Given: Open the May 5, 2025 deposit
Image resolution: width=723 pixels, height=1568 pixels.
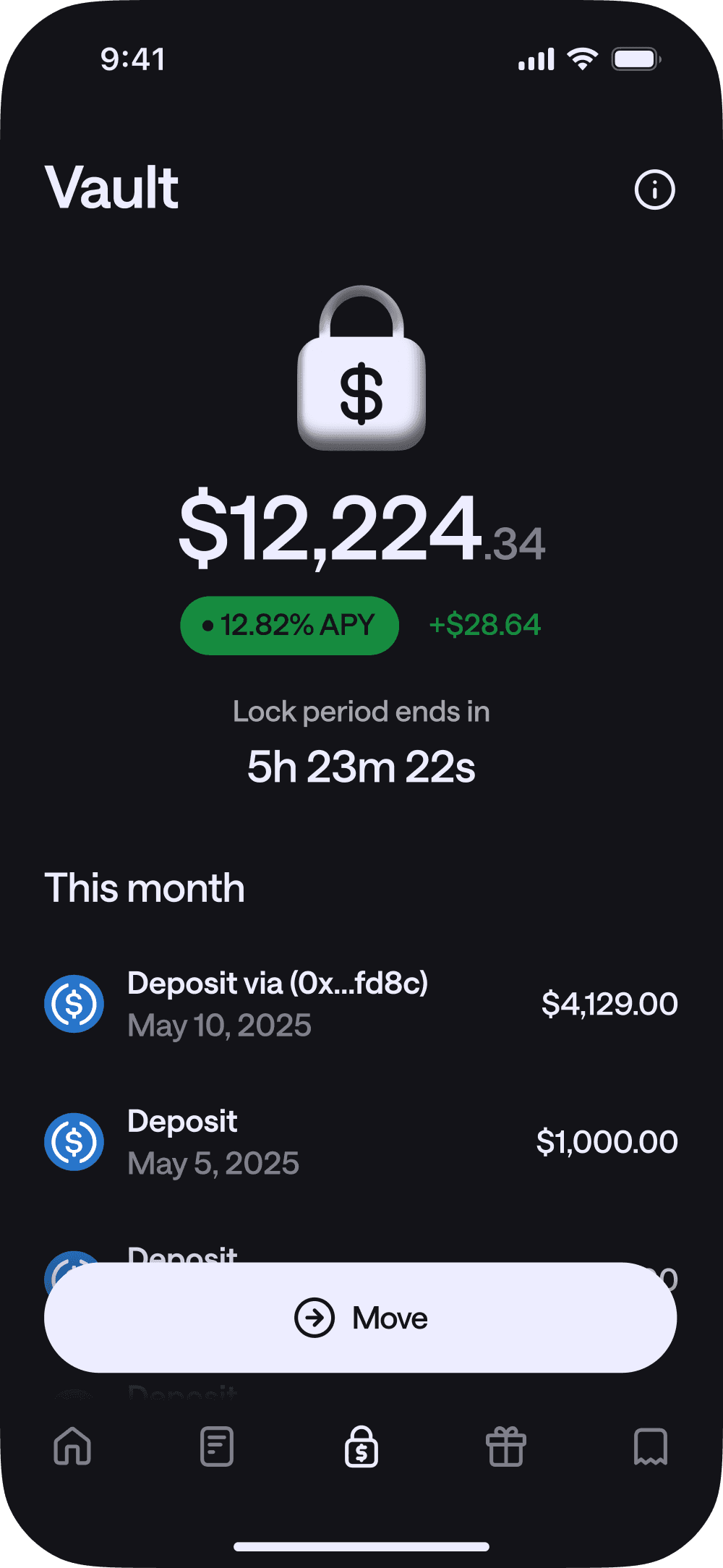Looking at the screenshot, I should [x=361, y=1142].
